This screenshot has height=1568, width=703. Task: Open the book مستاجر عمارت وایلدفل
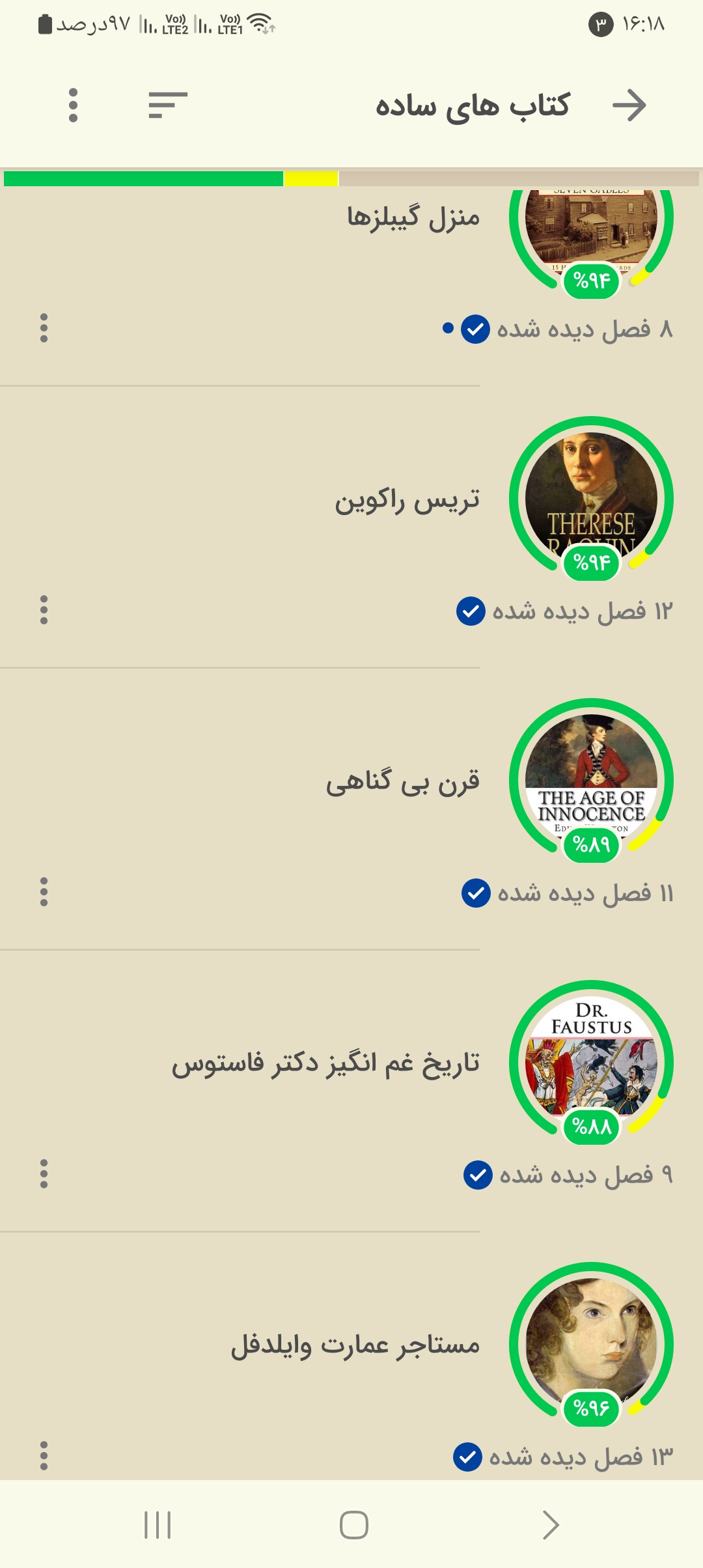point(355,1345)
